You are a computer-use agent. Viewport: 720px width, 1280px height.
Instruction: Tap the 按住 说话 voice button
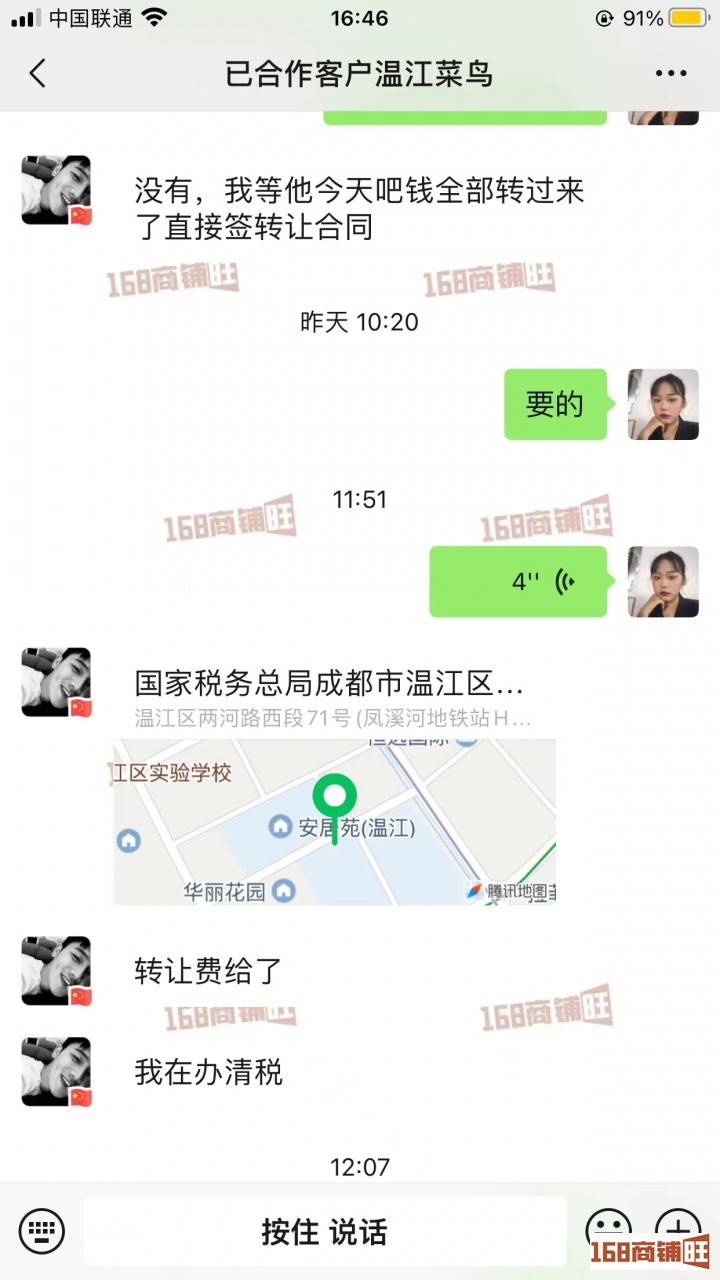pyautogui.click(x=324, y=1232)
